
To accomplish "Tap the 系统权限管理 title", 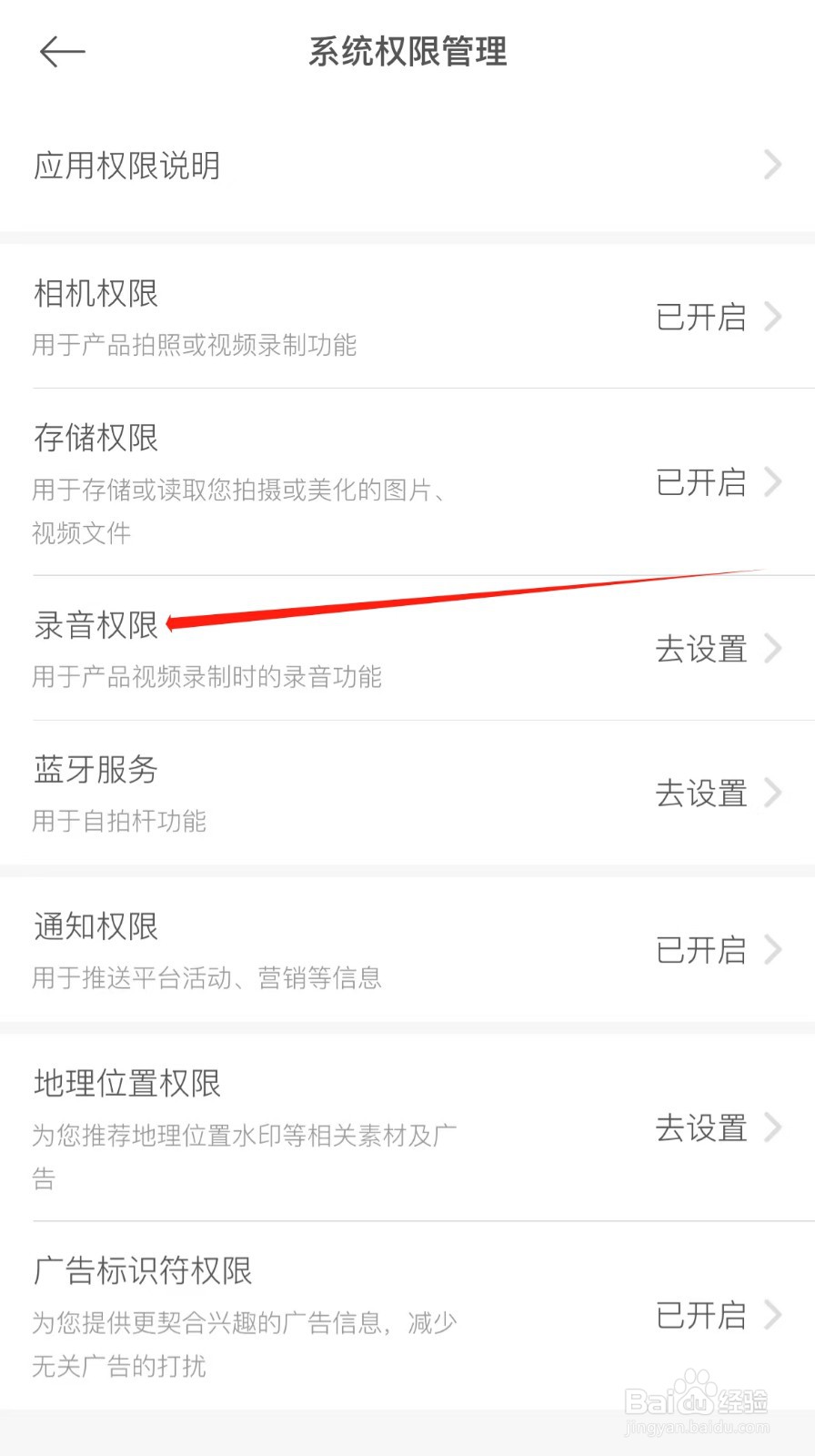I will [x=407, y=52].
